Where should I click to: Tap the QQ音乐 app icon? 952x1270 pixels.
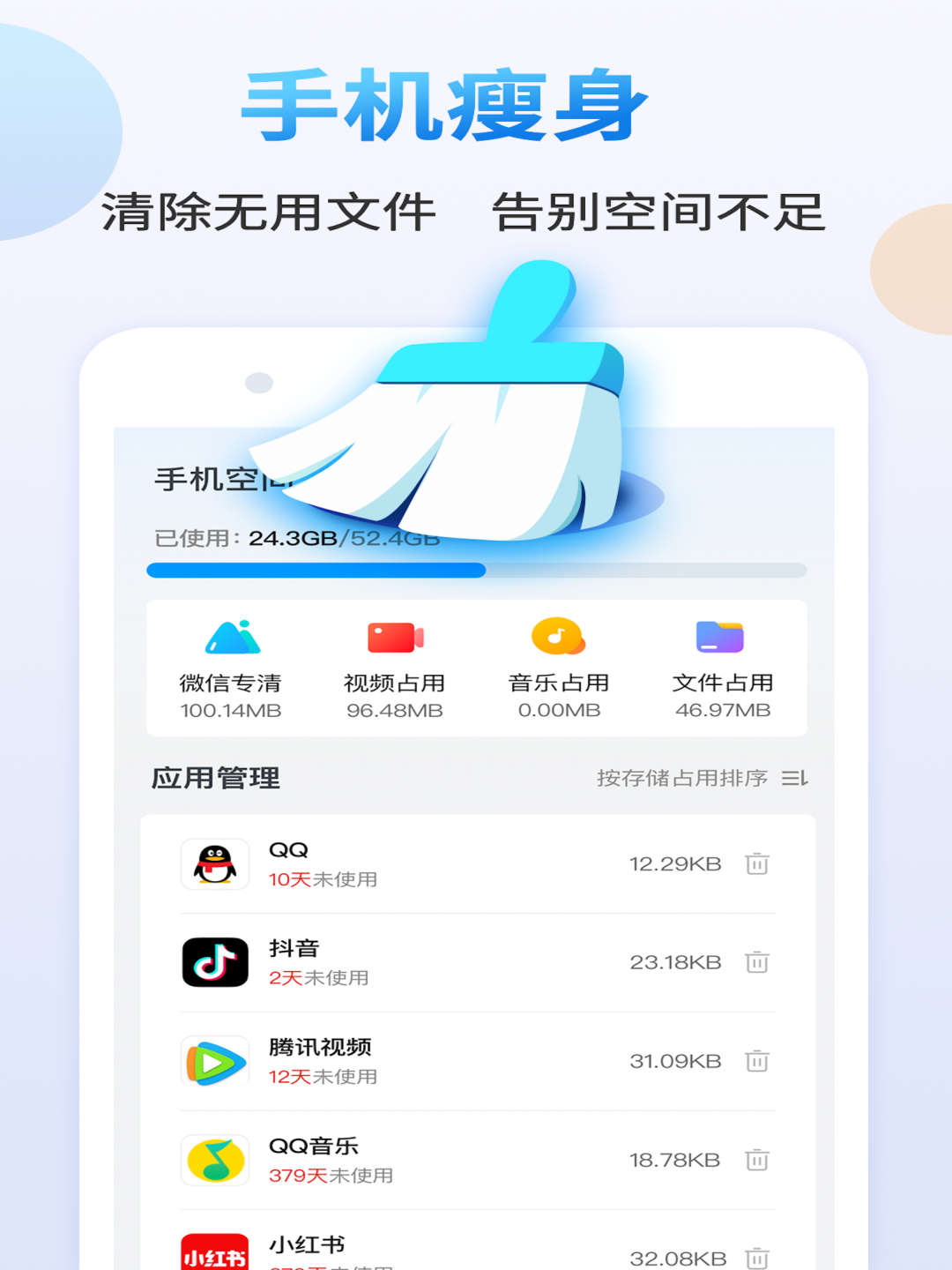[x=214, y=1160]
